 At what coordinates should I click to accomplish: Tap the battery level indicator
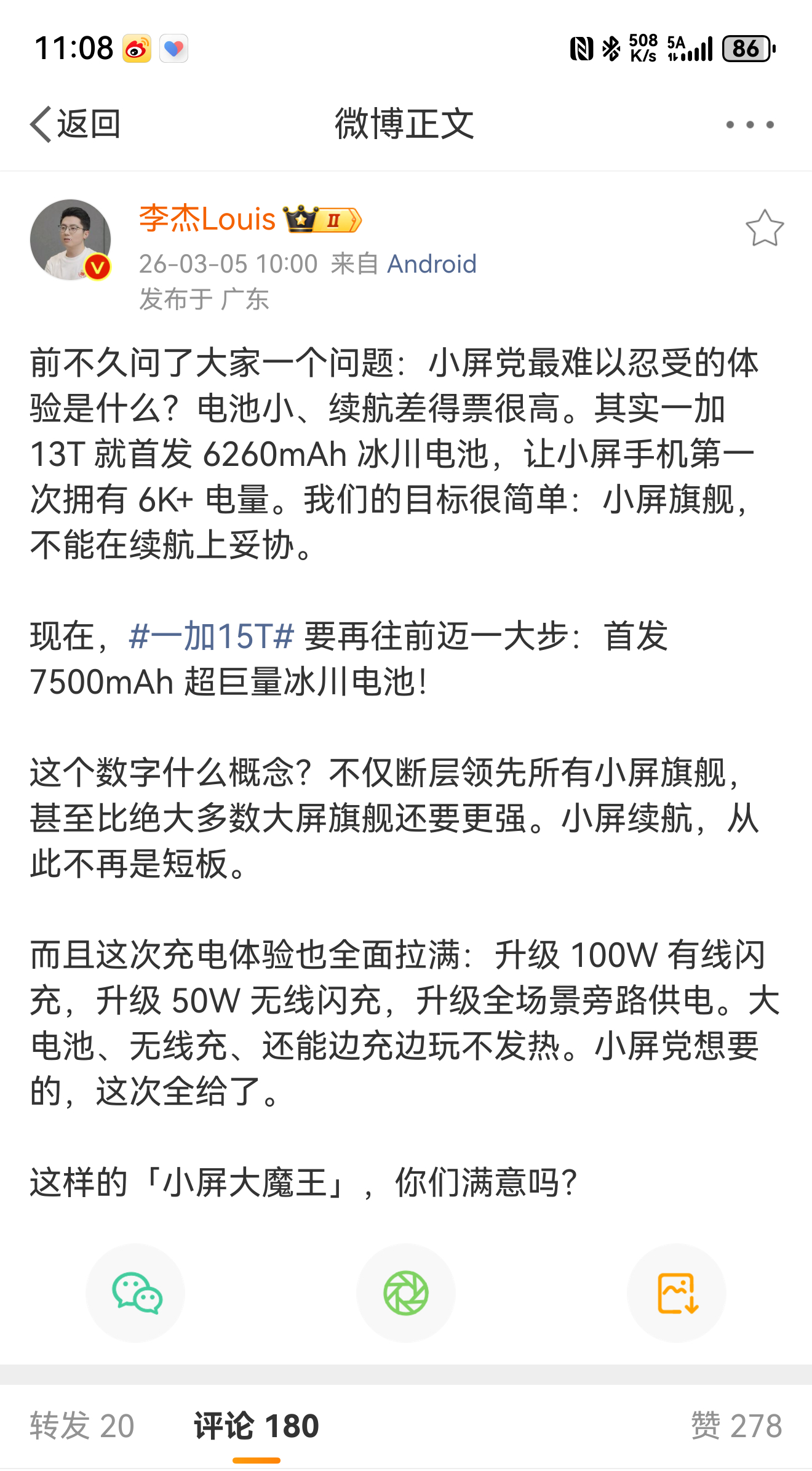click(747, 48)
